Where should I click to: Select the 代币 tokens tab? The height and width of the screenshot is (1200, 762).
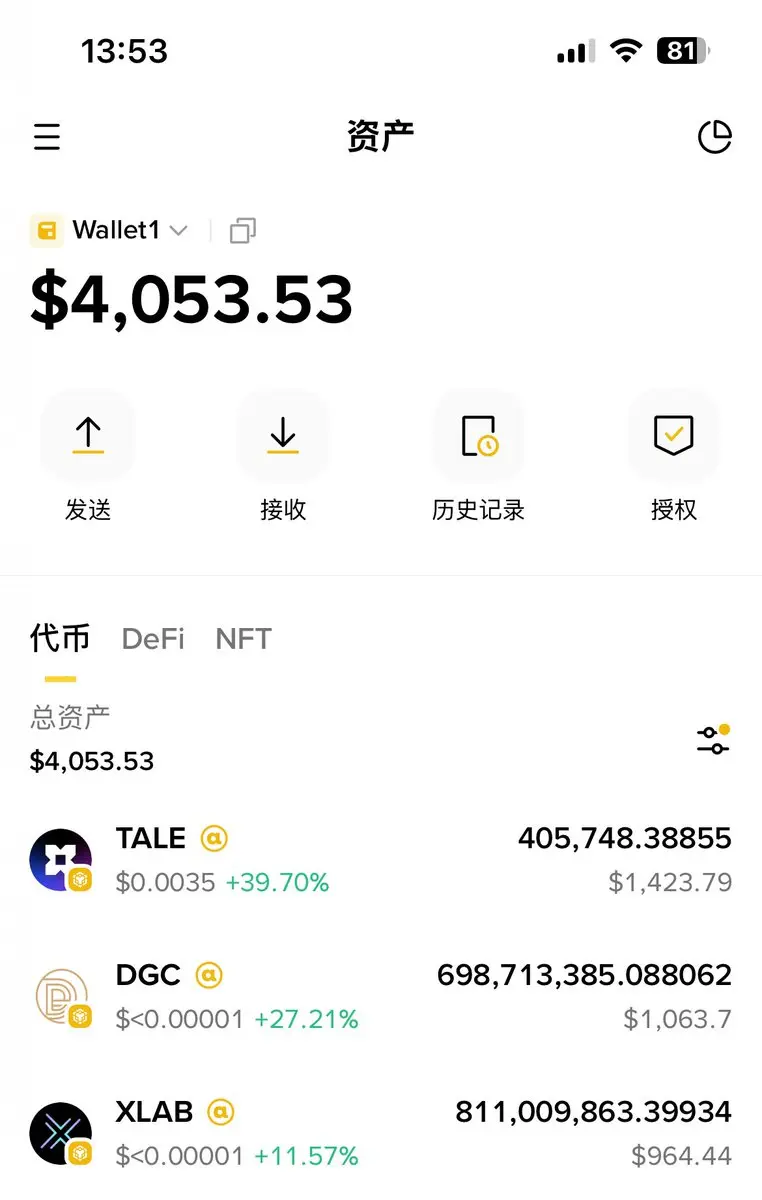coord(60,639)
